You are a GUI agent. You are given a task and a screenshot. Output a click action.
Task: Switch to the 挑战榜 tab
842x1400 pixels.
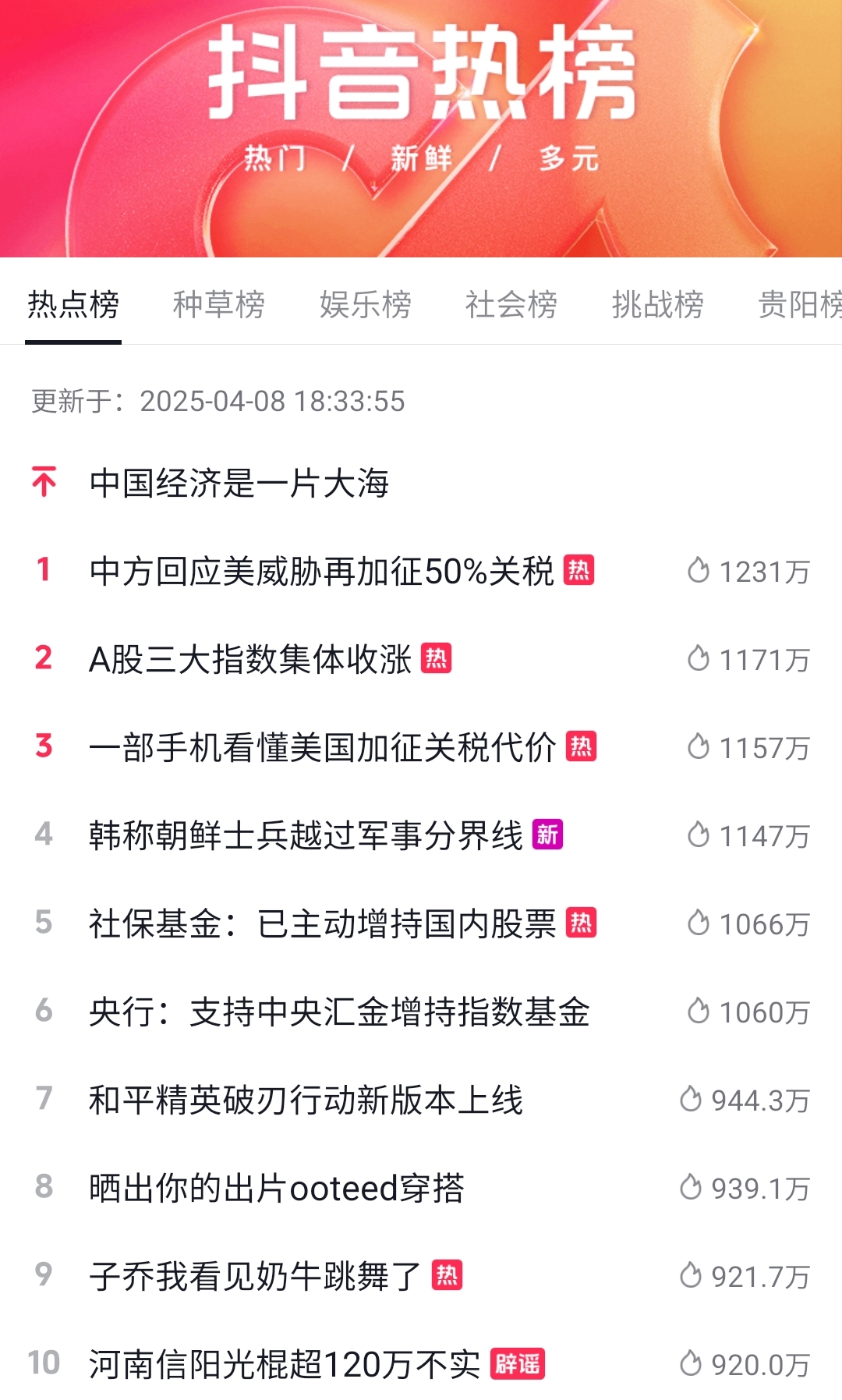tap(658, 304)
